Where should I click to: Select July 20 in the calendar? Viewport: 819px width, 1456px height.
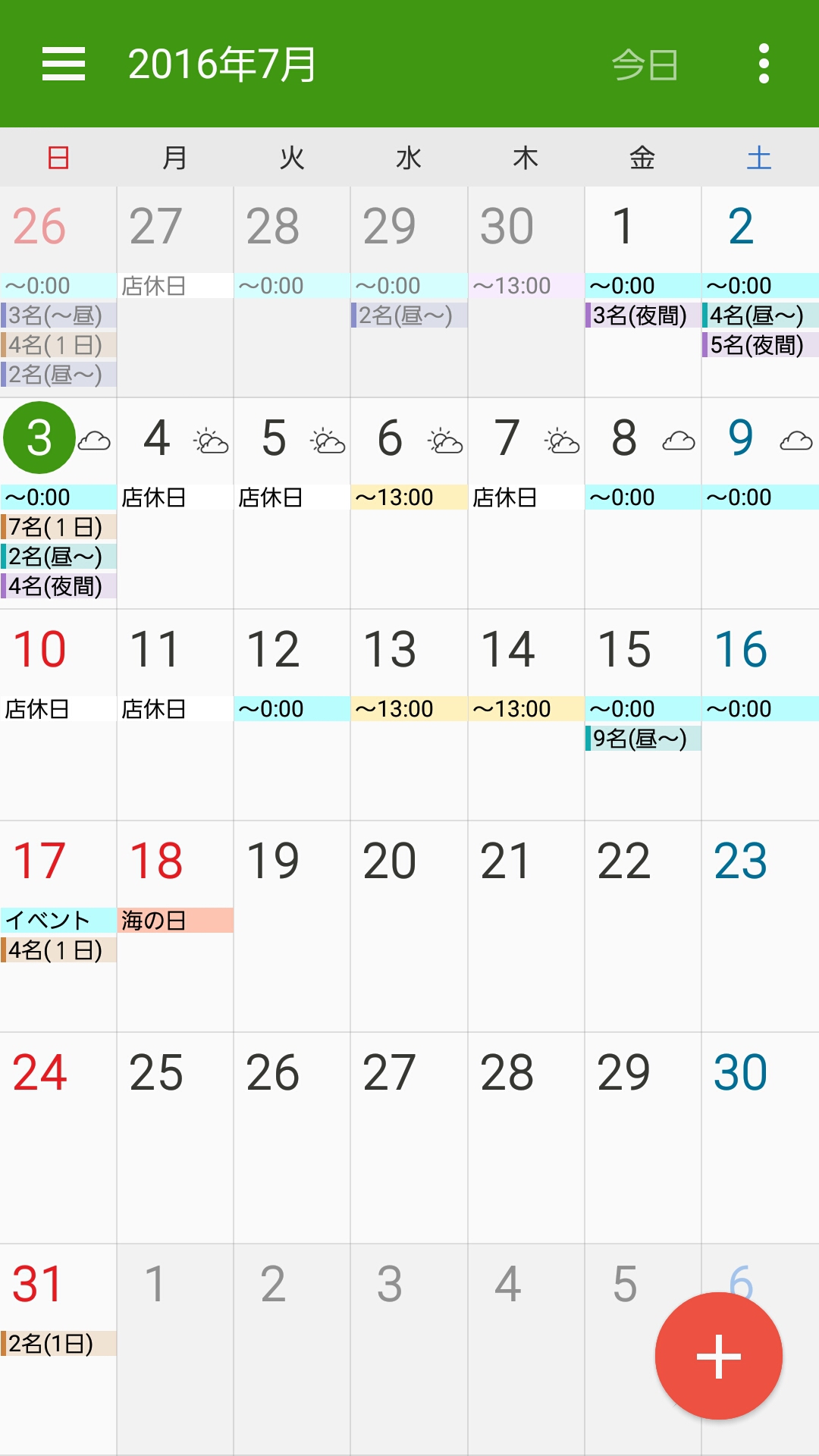(409, 926)
